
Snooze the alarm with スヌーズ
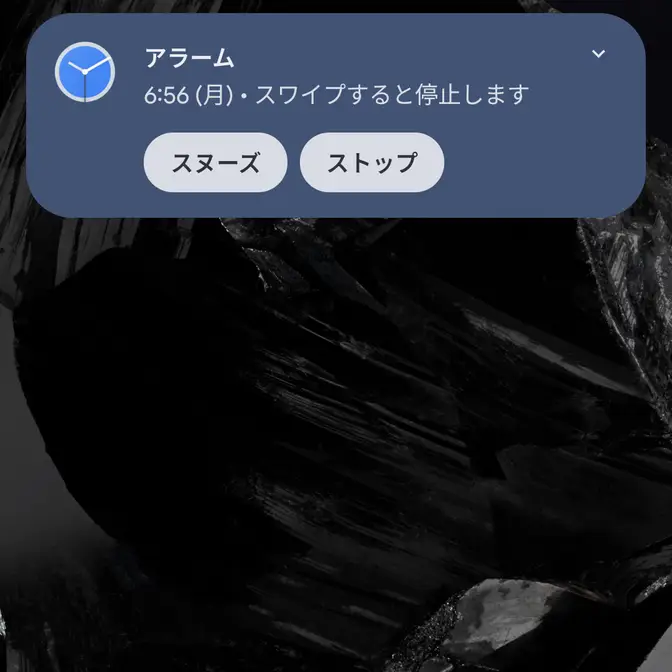(x=215, y=163)
